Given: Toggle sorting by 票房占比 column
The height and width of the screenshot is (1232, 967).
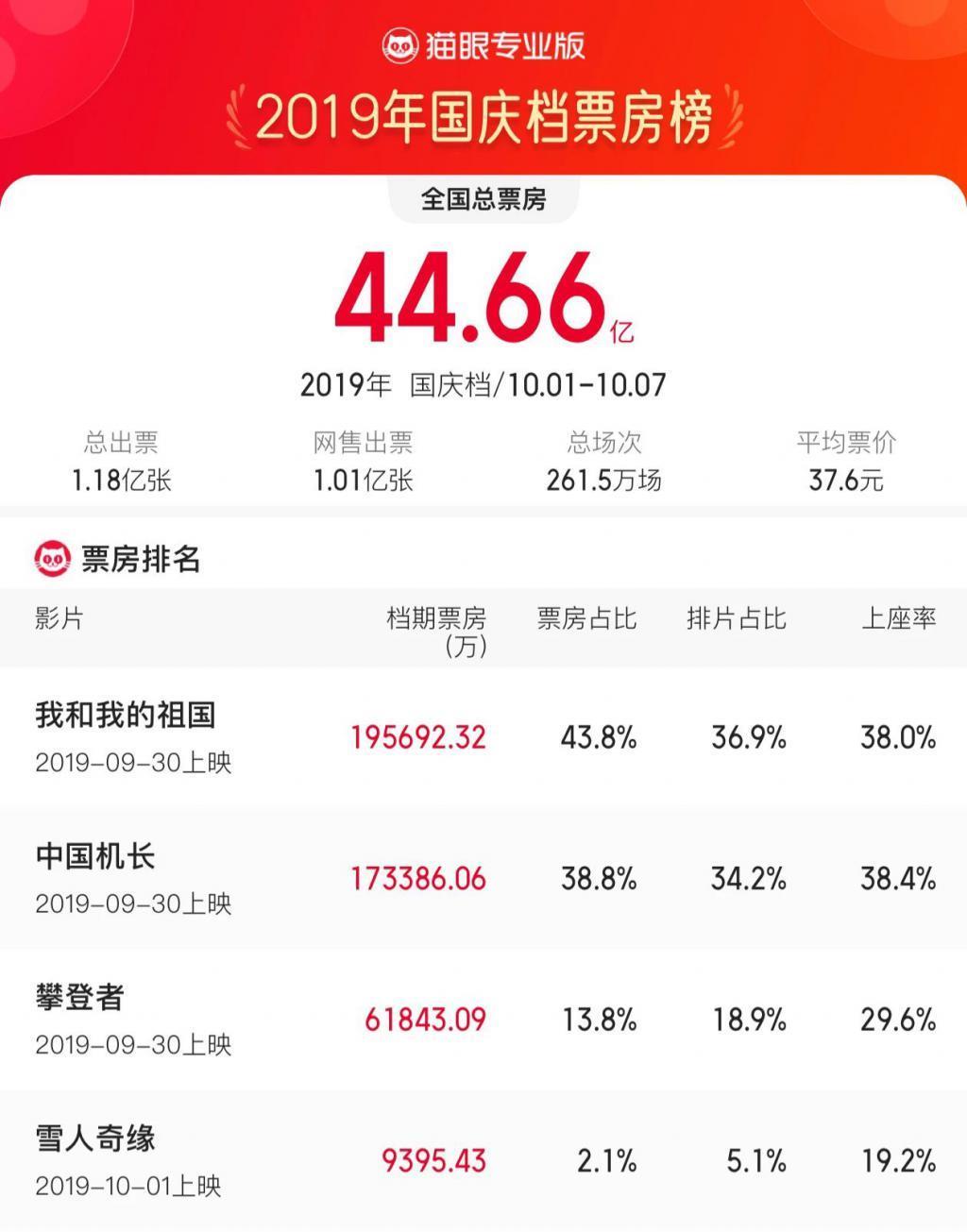Looking at the screenshot, I should 586,619.
